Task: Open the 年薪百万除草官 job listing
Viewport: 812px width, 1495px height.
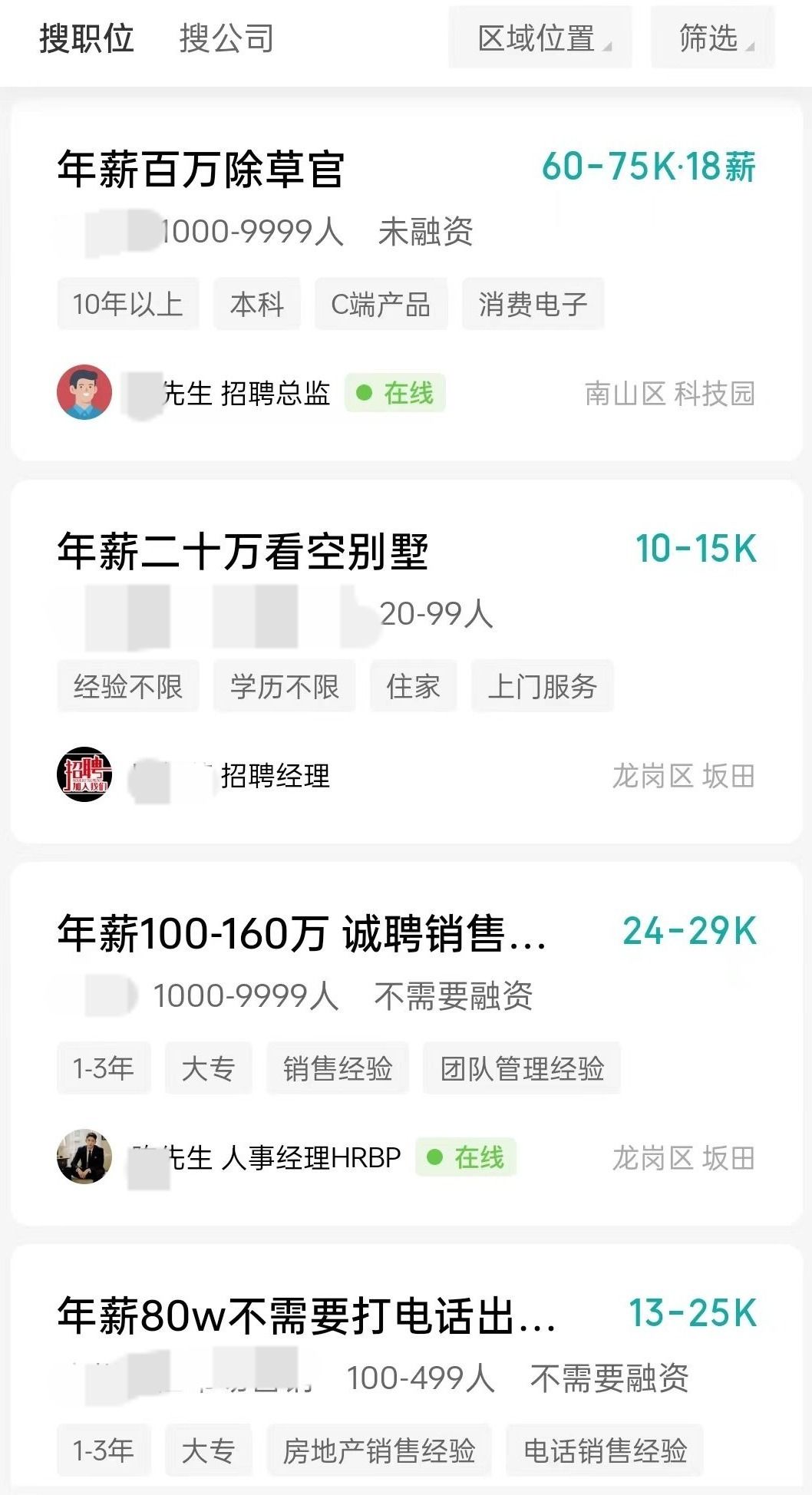Action: click(201, 170)
